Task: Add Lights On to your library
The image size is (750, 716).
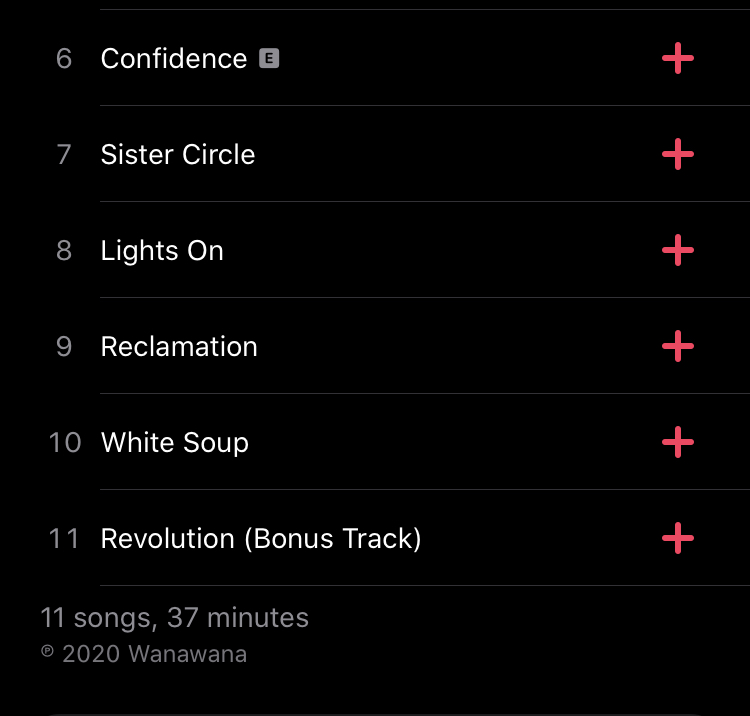Action: coord(678,251)
